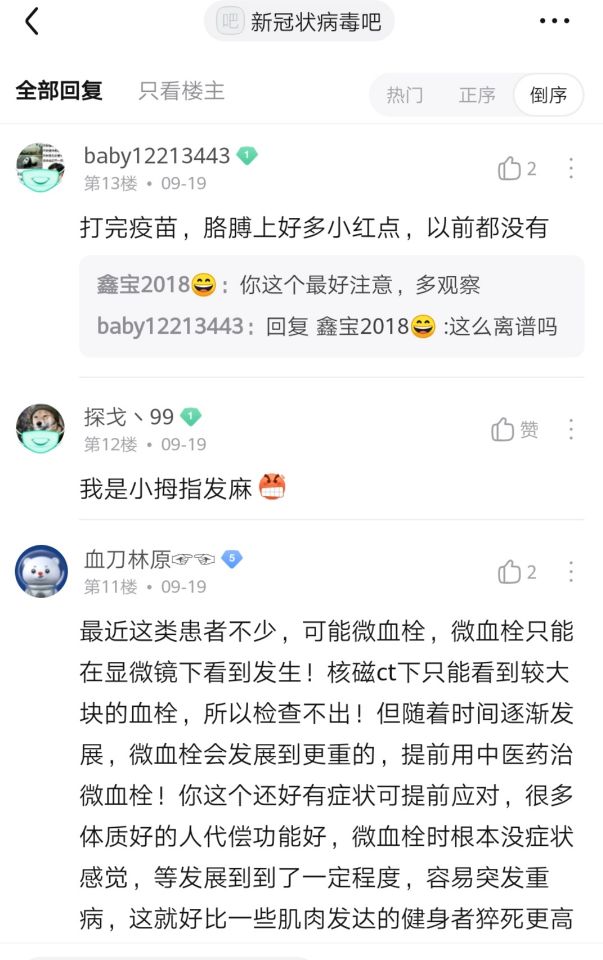603x960 pixels.
Task: Tap the username baby12213443
Action: pos(157,156)
